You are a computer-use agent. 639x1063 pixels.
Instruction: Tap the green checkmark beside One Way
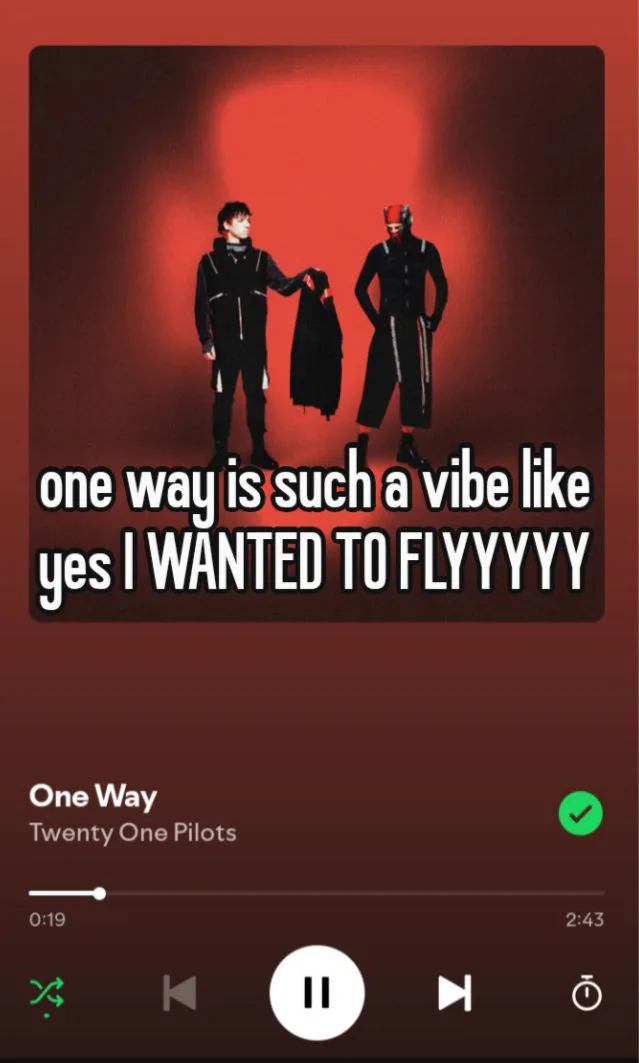[580, 813]
